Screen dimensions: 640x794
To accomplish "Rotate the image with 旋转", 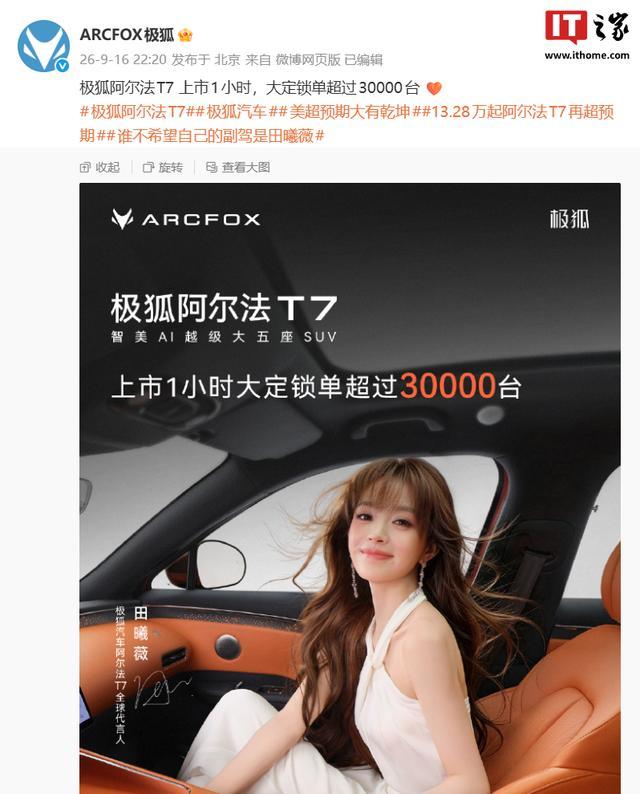I will pyautogui.click(x=163, y=167).
